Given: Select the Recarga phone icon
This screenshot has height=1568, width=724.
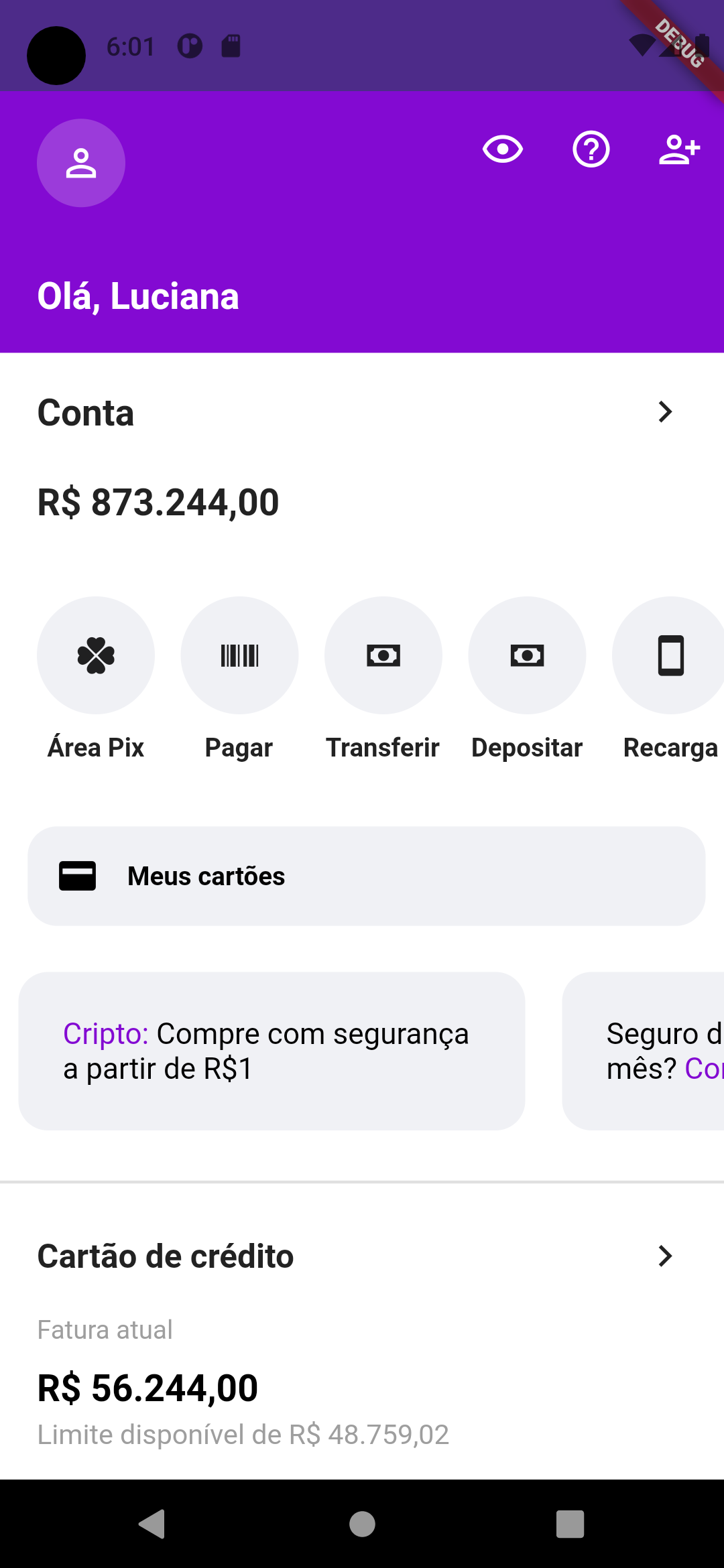Looking at the screenshot, I should click(x=670, y=655).
